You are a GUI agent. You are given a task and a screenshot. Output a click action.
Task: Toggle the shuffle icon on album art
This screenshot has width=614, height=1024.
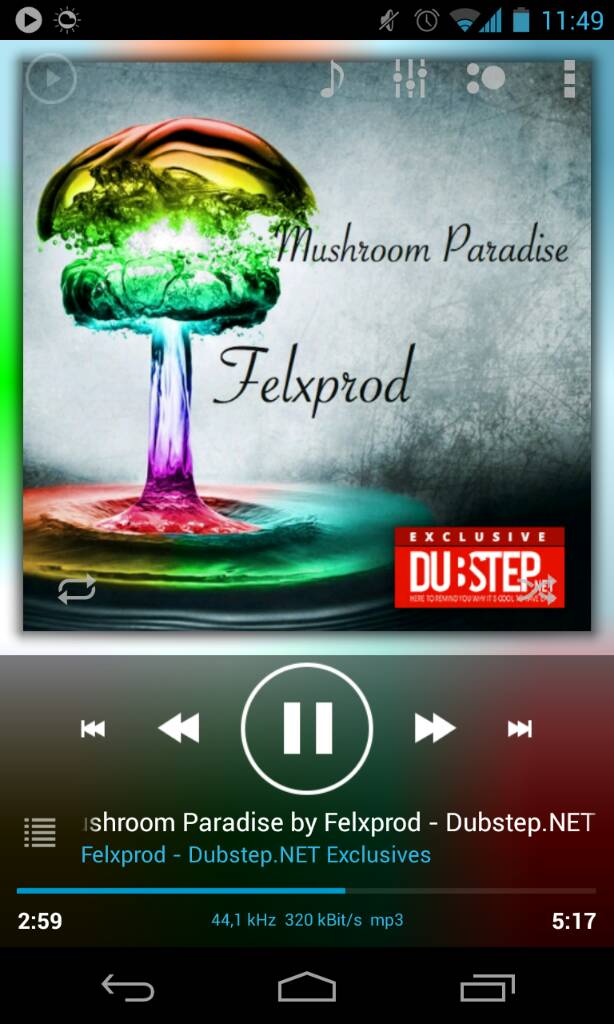click(x=539, y=590)
